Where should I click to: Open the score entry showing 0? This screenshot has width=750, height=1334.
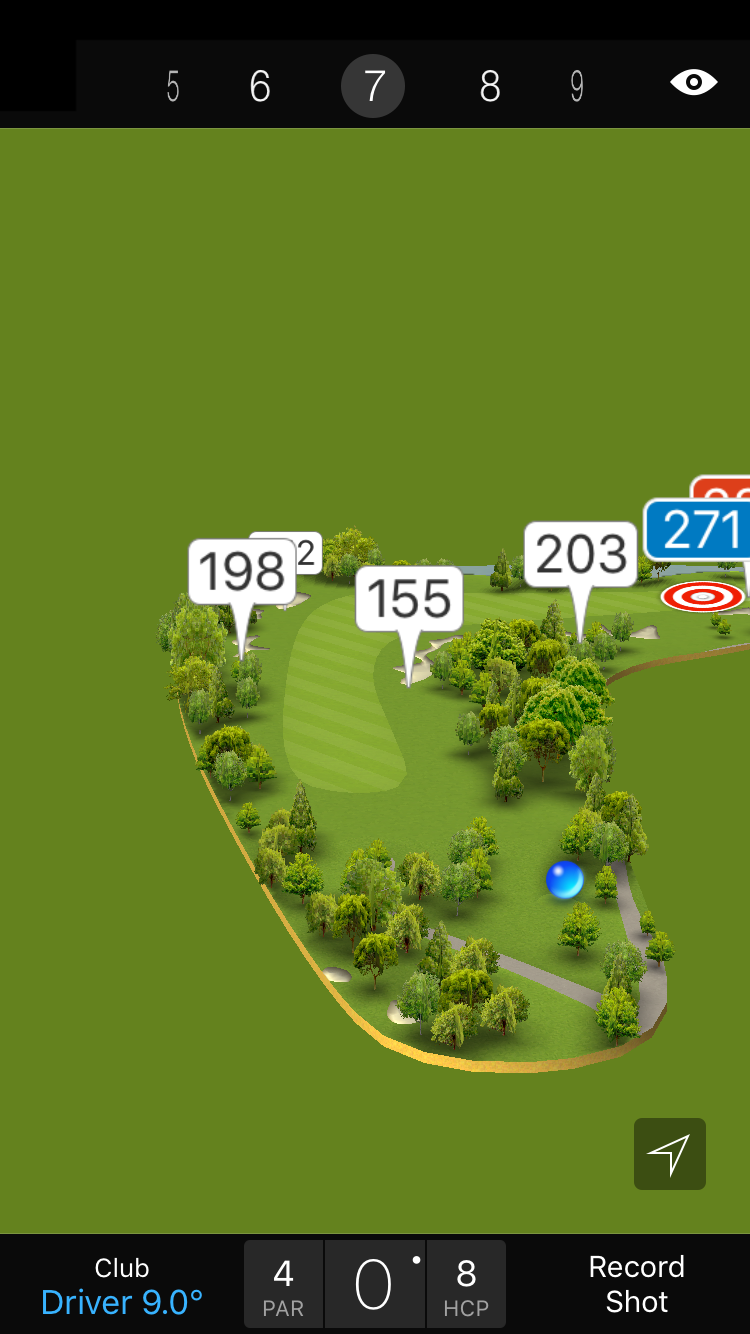coord(374,1284)
